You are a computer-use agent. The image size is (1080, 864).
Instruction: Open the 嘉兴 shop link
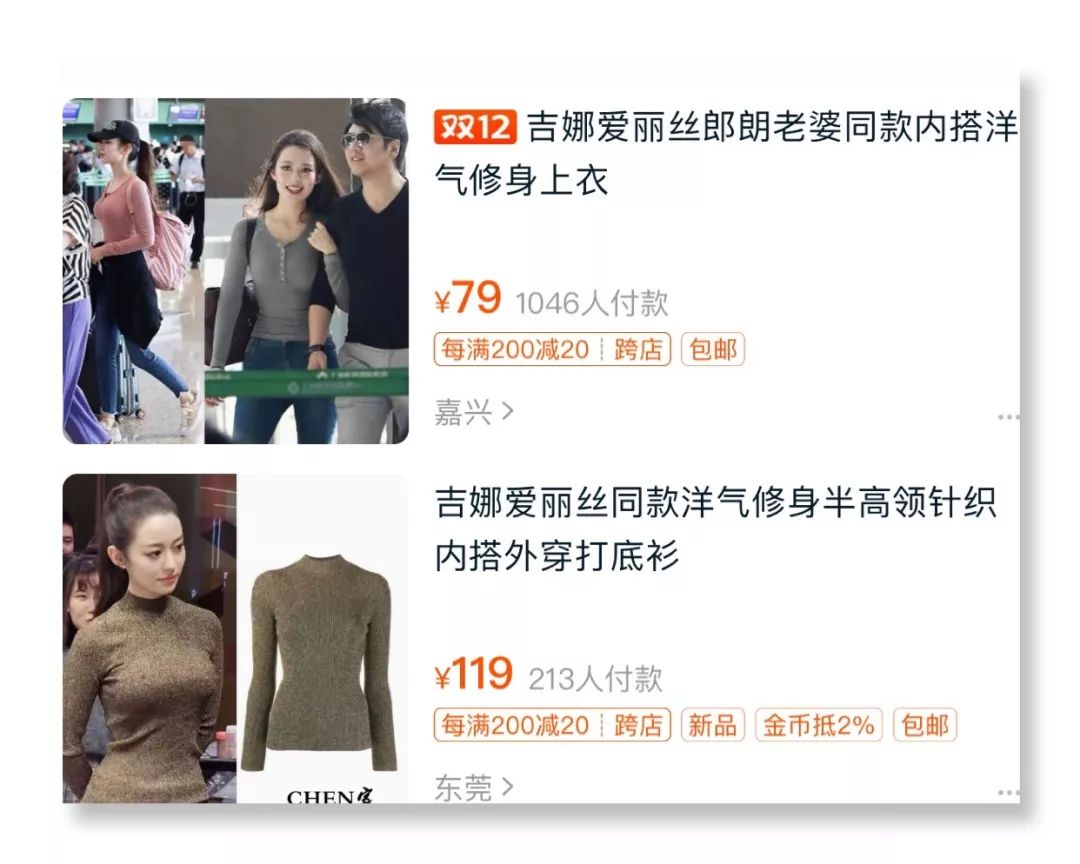(473, 411)
